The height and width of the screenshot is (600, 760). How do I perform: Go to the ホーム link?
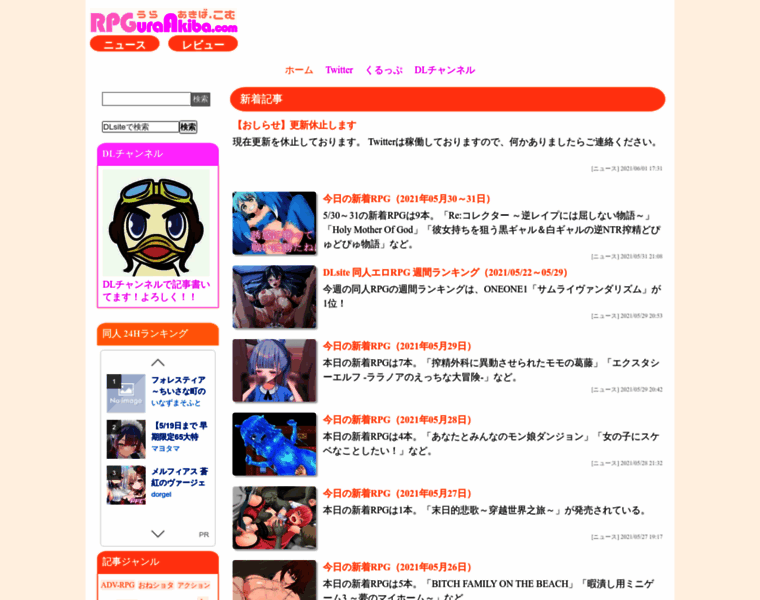pos(298,70)
